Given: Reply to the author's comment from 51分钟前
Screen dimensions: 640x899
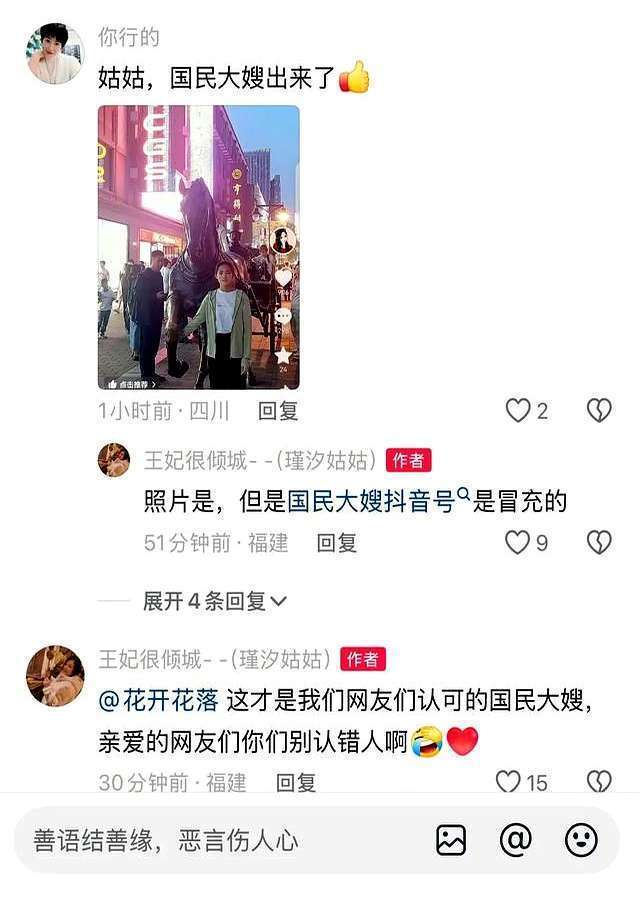Looking at the screenshot, I should point(337,543).
